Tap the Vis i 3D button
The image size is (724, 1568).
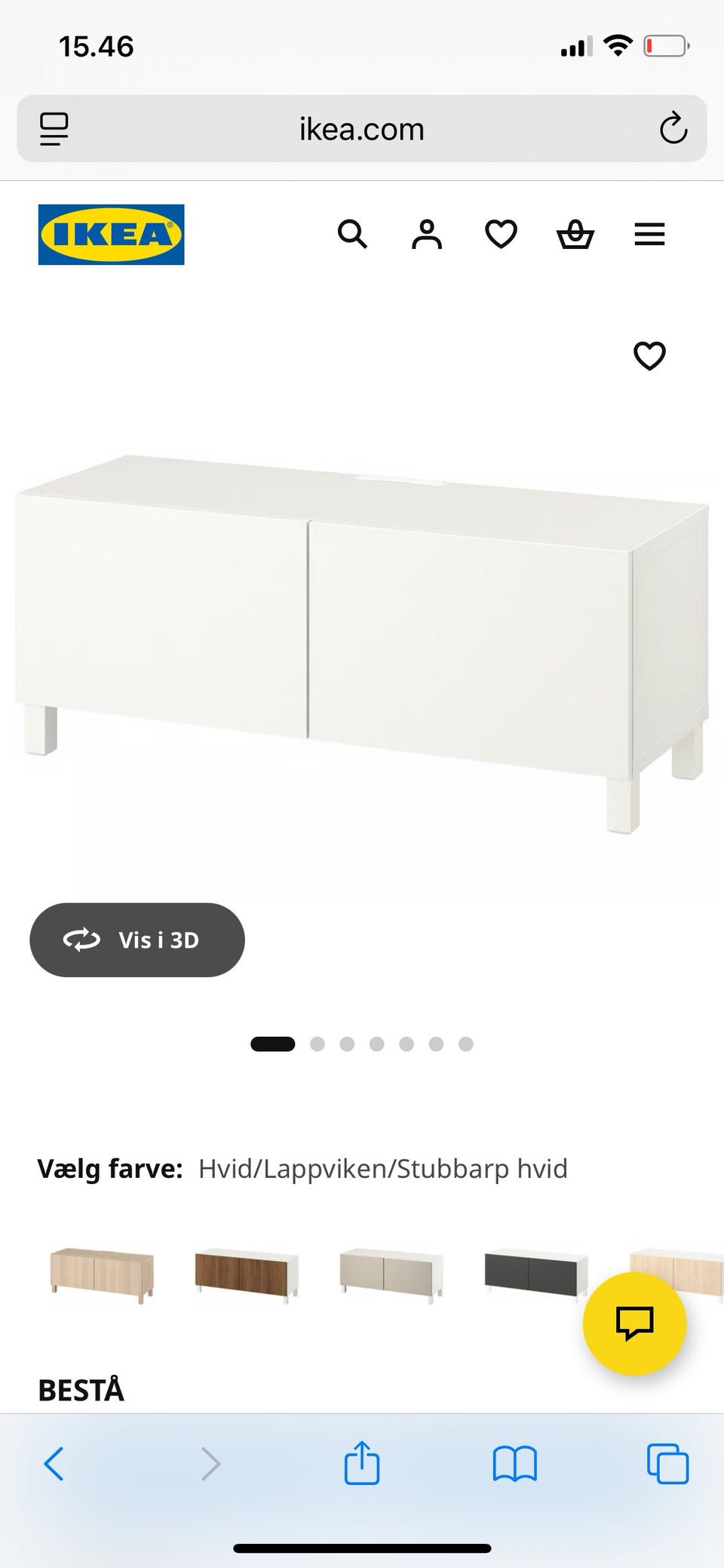[137, 939]
